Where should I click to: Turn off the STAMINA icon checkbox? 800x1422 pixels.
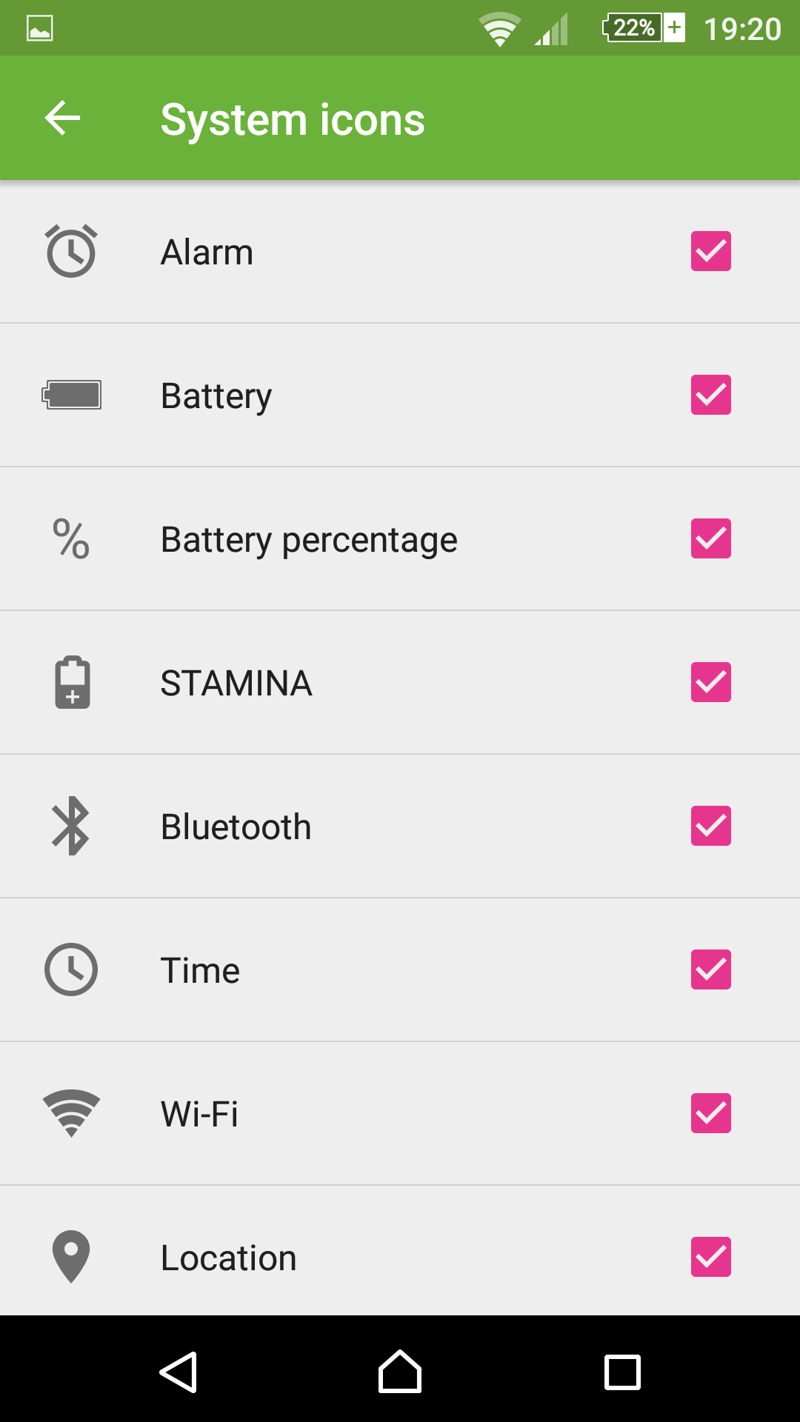[711, 683]
